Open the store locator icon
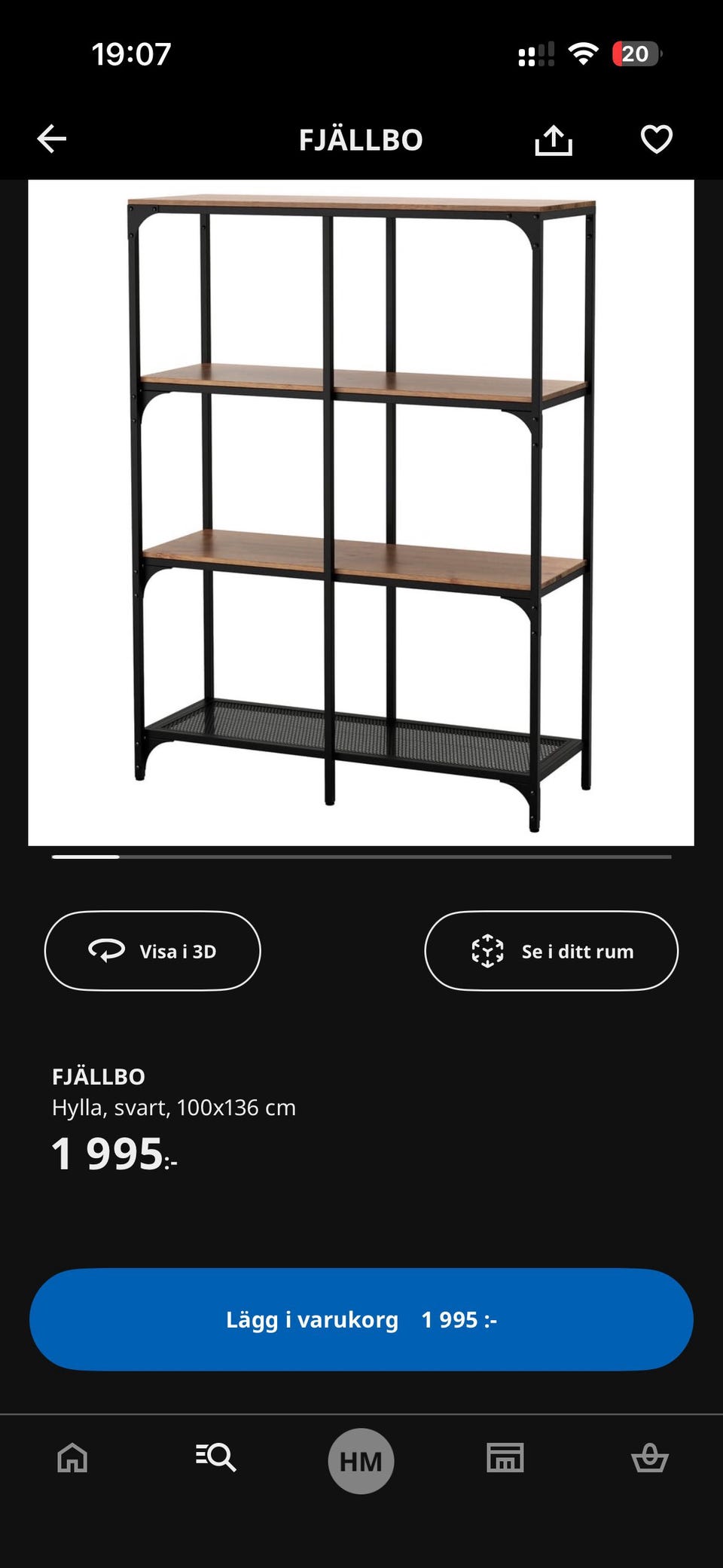This screenshot has height=1568, width=723. coord(505,1459)
